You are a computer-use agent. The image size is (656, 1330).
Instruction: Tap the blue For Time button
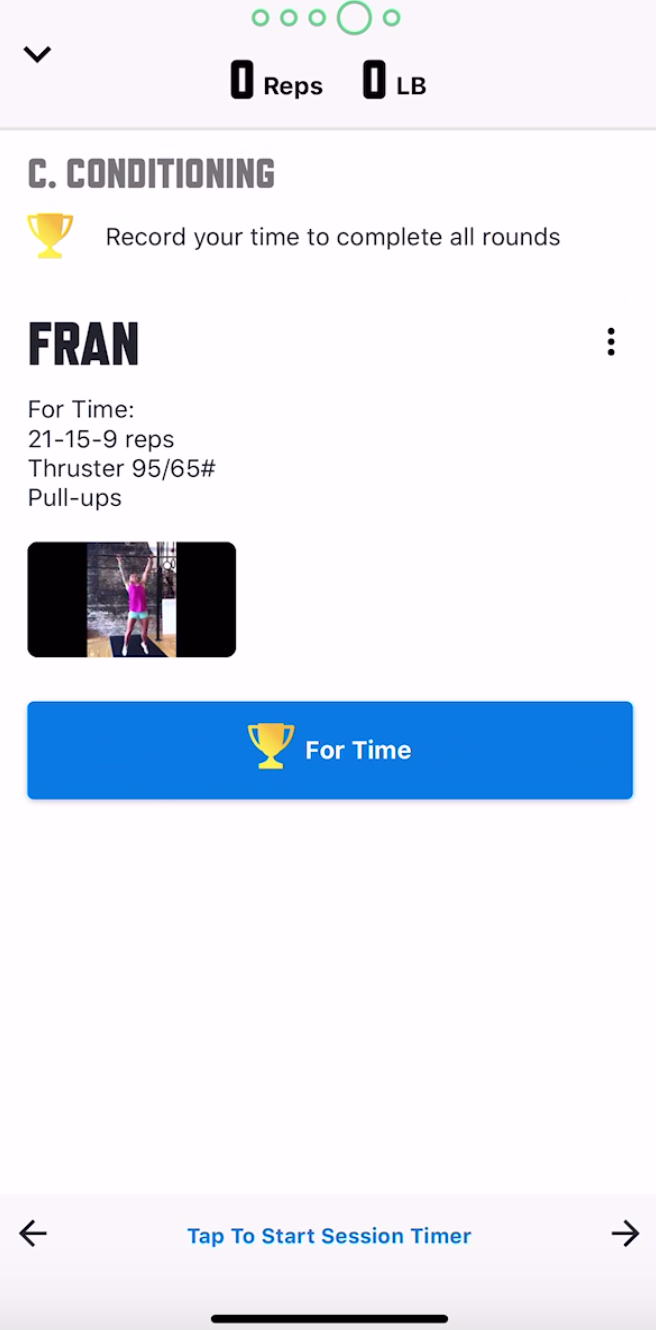tap(330, 750)
